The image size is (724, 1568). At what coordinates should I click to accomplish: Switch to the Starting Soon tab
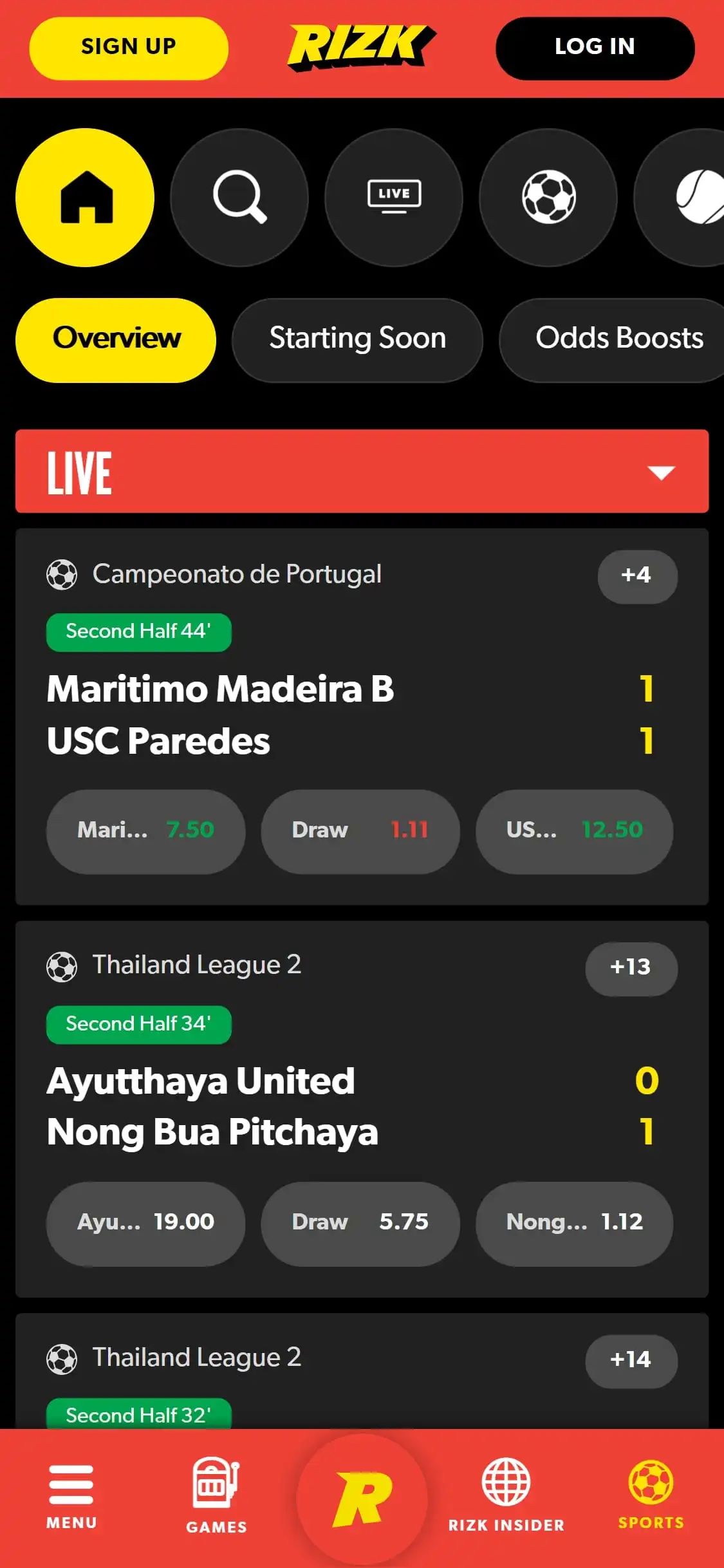[x=357, y=340]
